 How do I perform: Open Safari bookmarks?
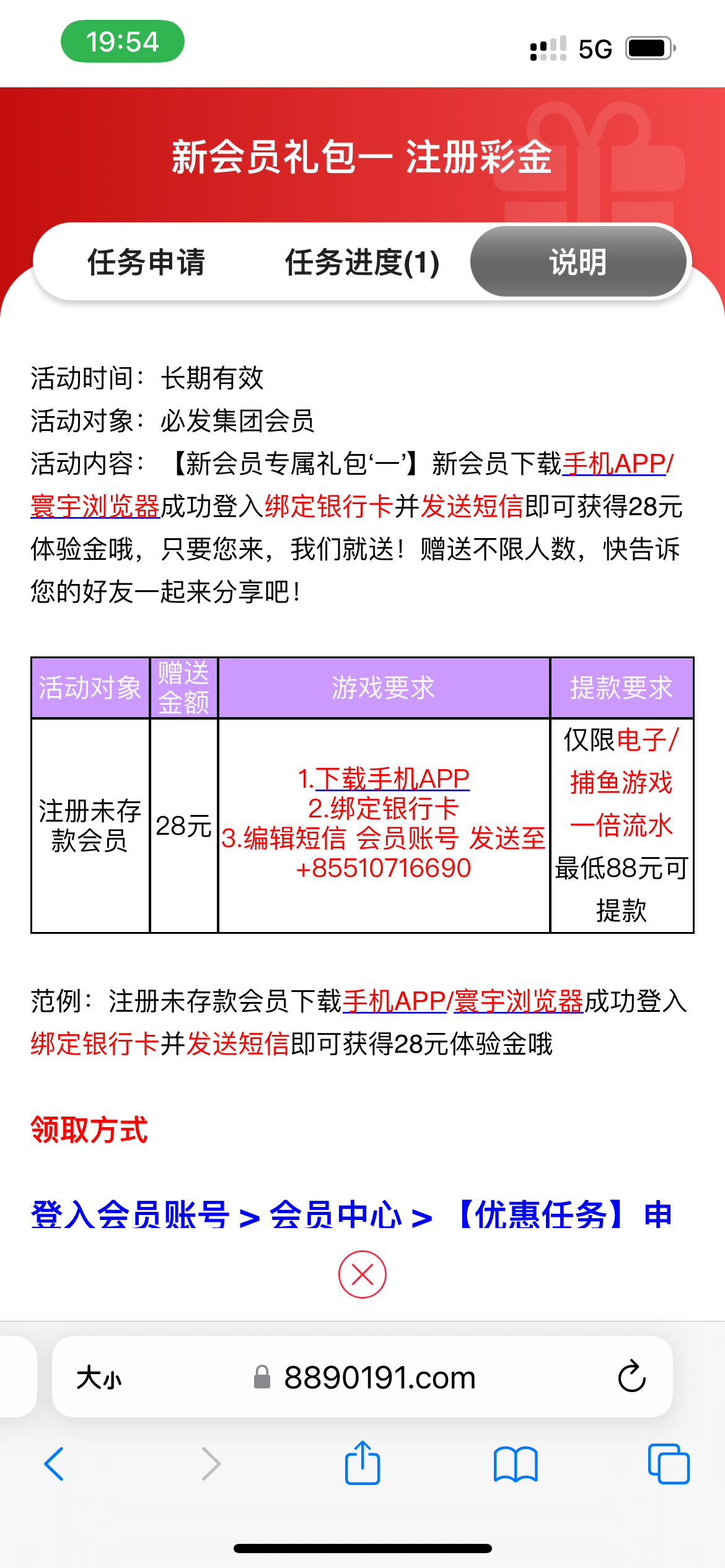[x=516, y=1464]
